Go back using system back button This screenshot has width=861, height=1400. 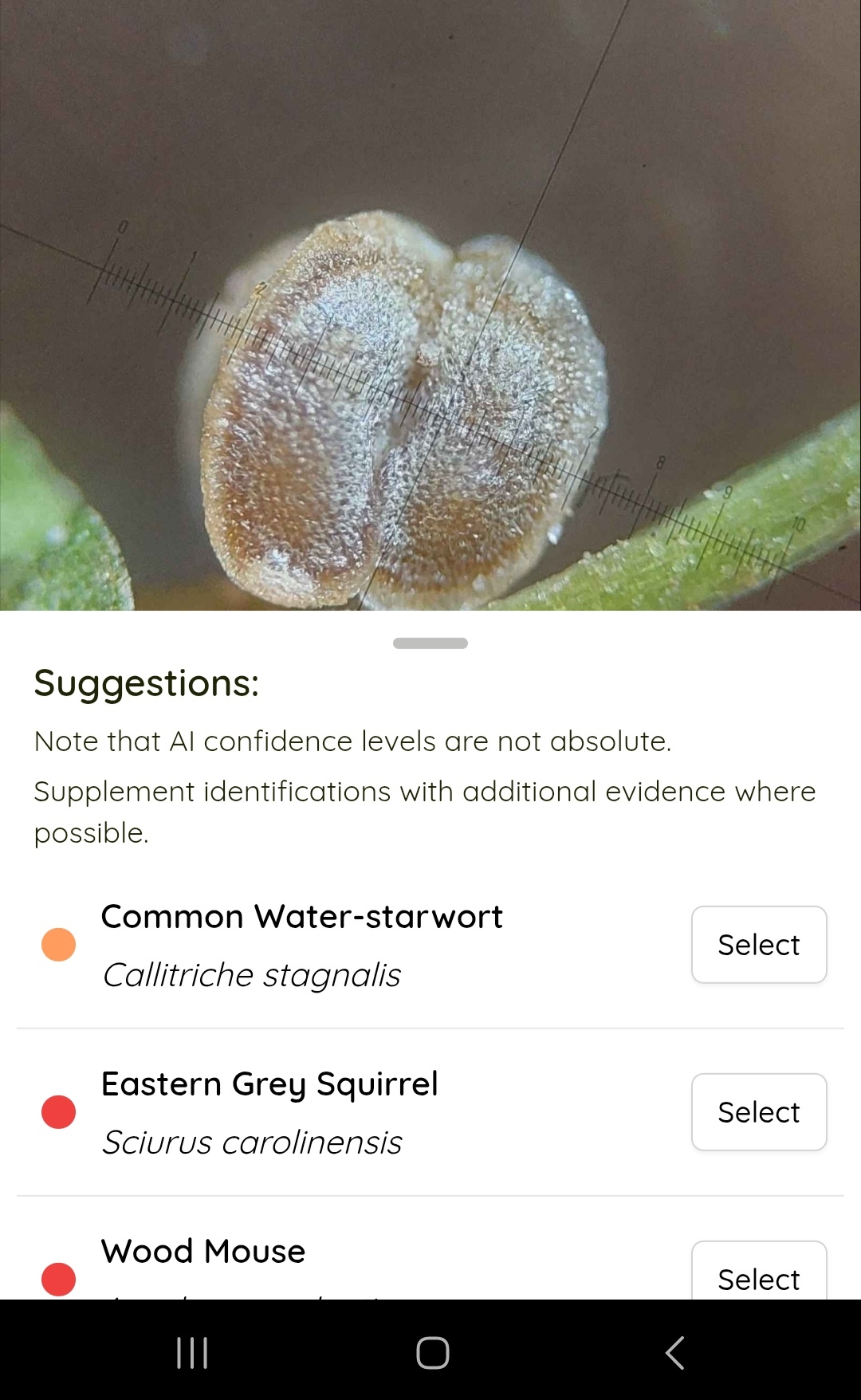click(x=674, y=1353)
